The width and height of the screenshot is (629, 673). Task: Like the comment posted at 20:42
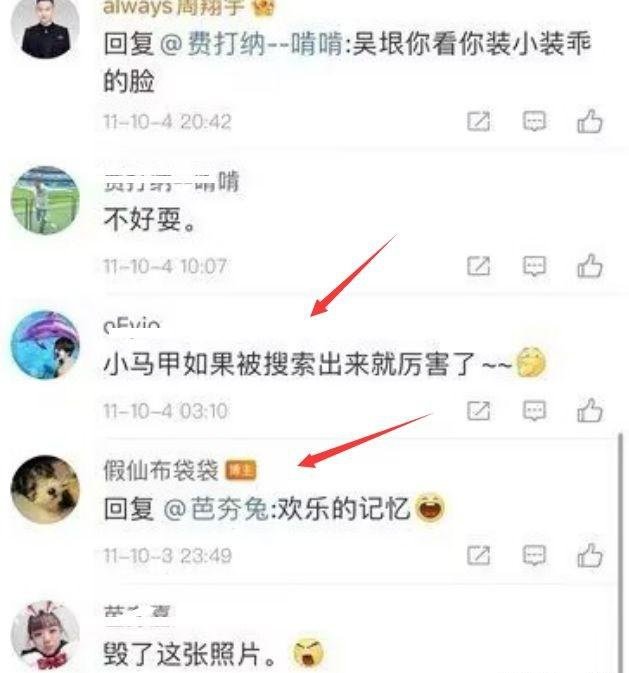[x=590, y=122]
